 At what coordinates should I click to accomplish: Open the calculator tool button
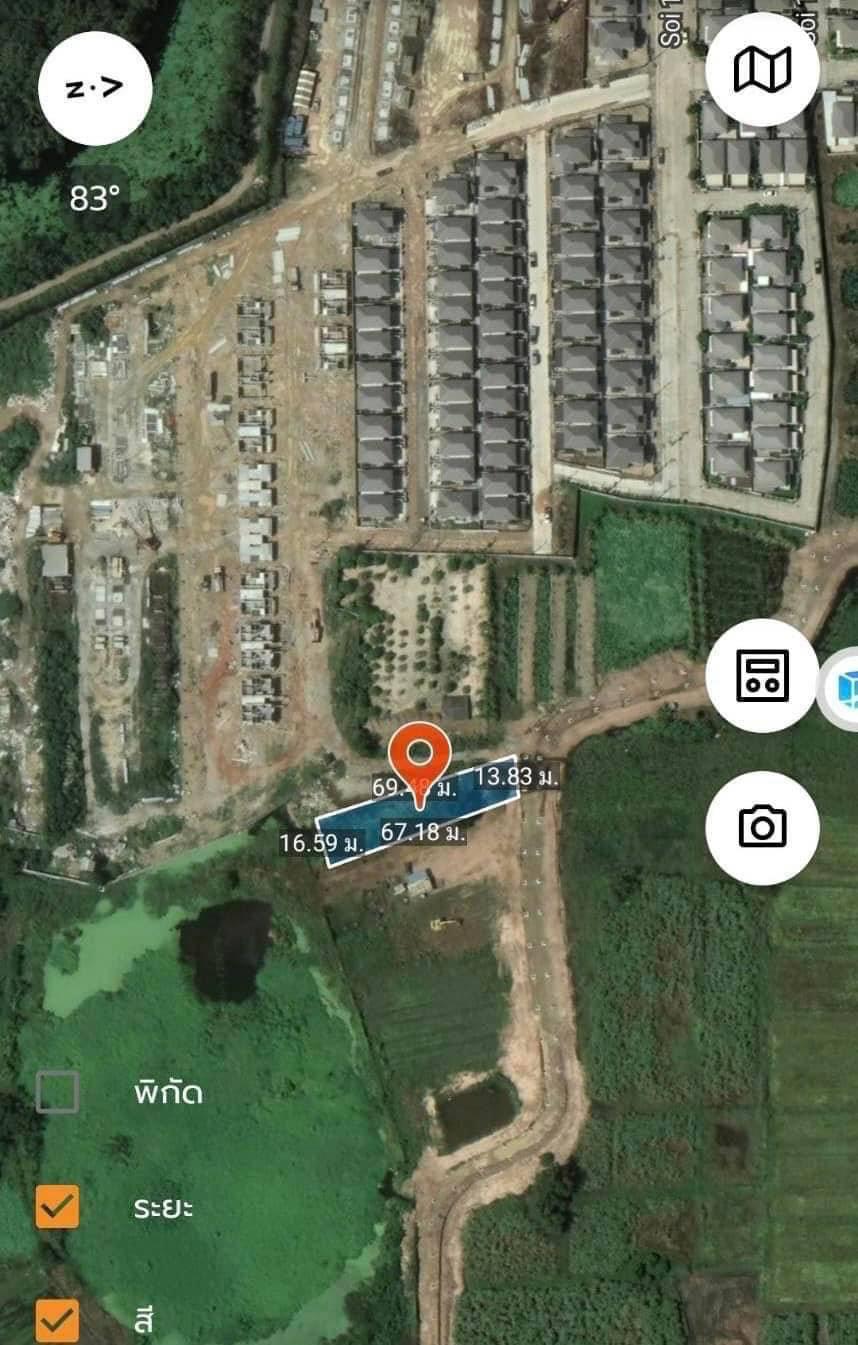[762, 676]
